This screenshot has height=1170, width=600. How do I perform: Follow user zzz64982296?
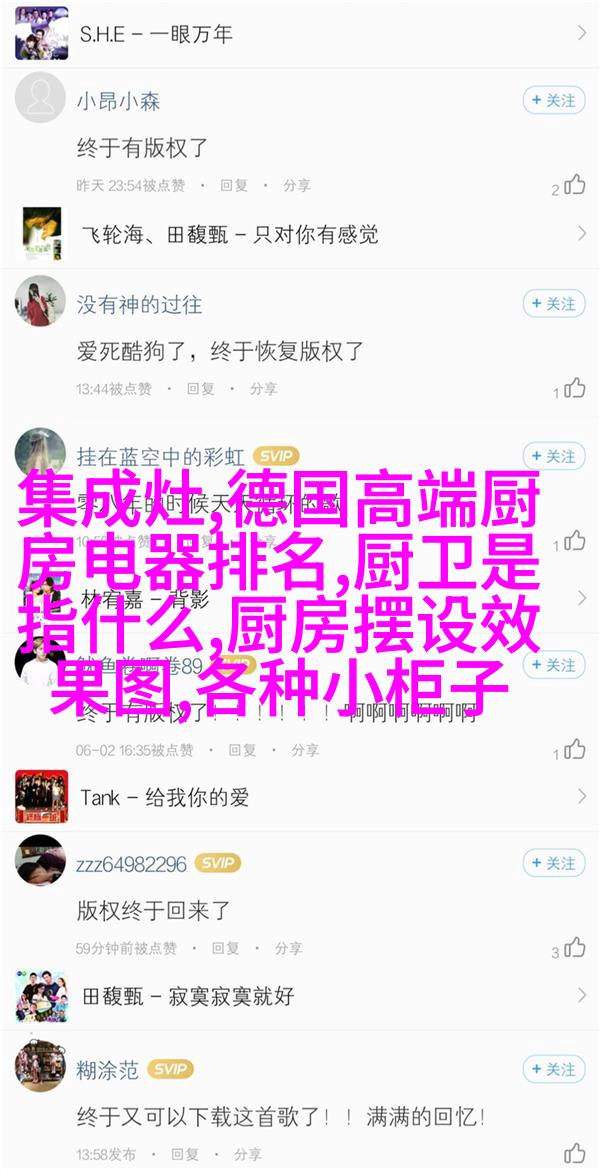coord(553,862)
